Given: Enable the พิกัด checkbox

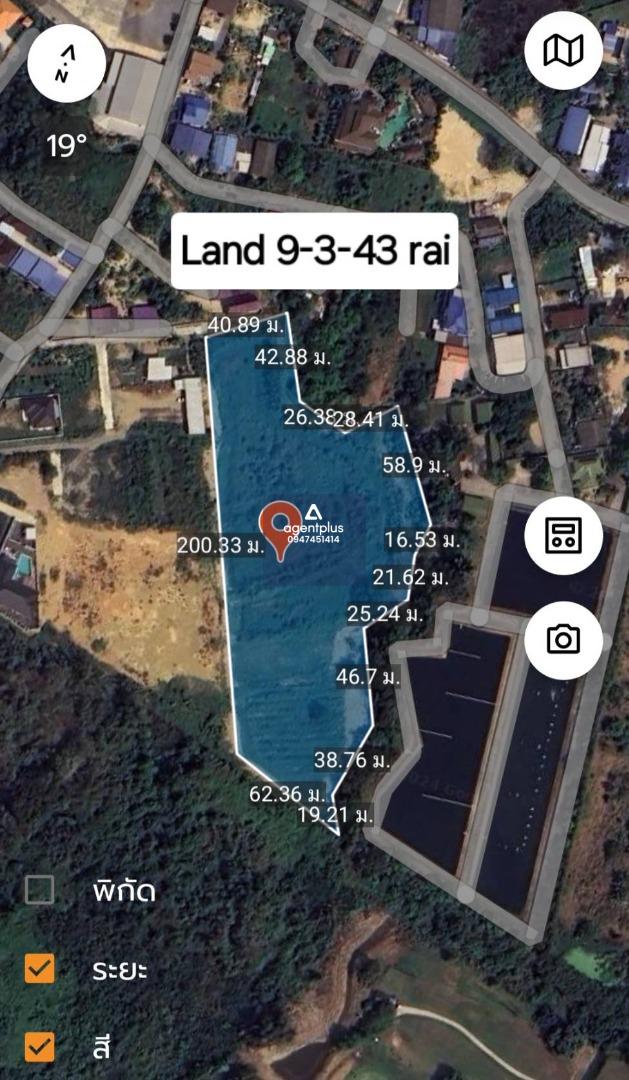Looking at the screenshot, I should [x=39, y=889].
